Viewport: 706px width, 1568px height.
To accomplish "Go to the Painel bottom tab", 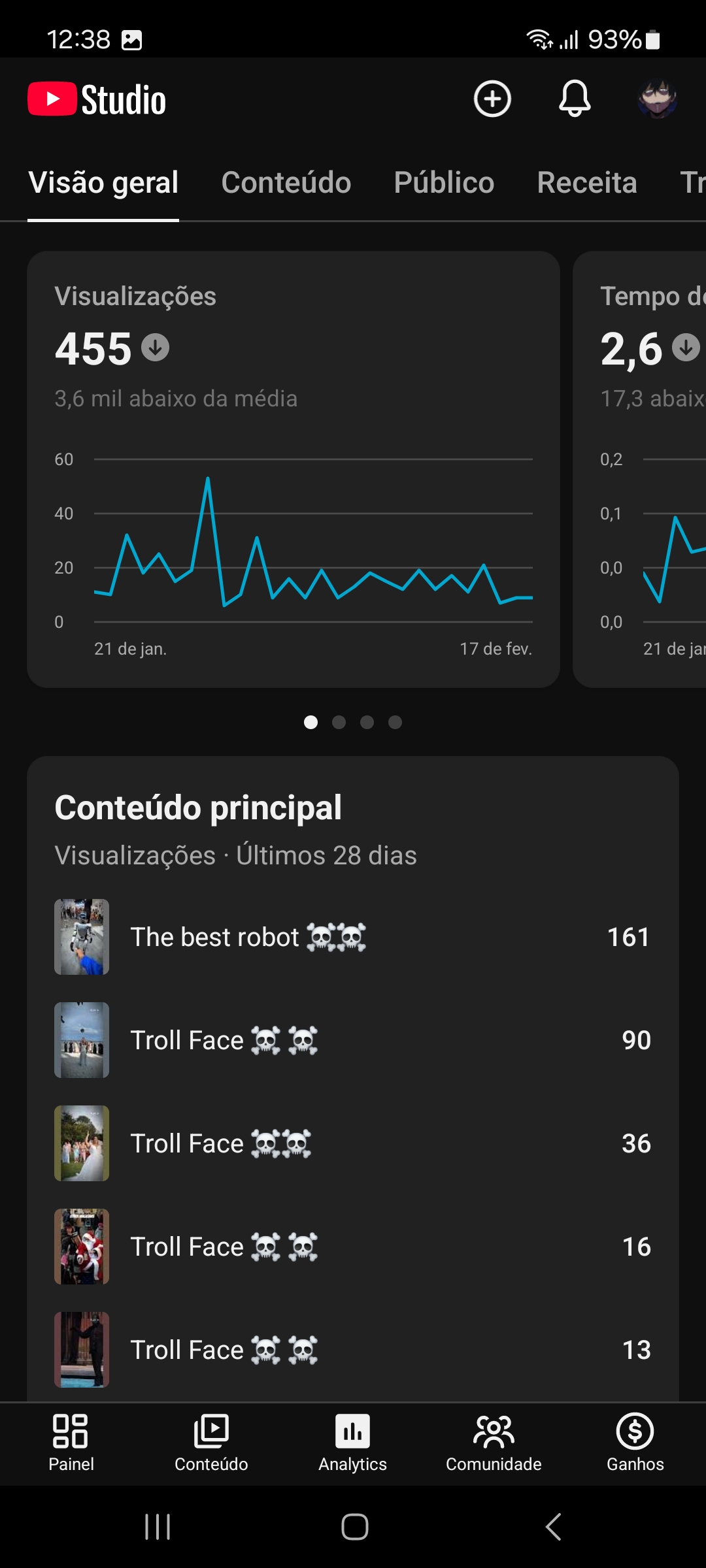I will point(71,1443).
